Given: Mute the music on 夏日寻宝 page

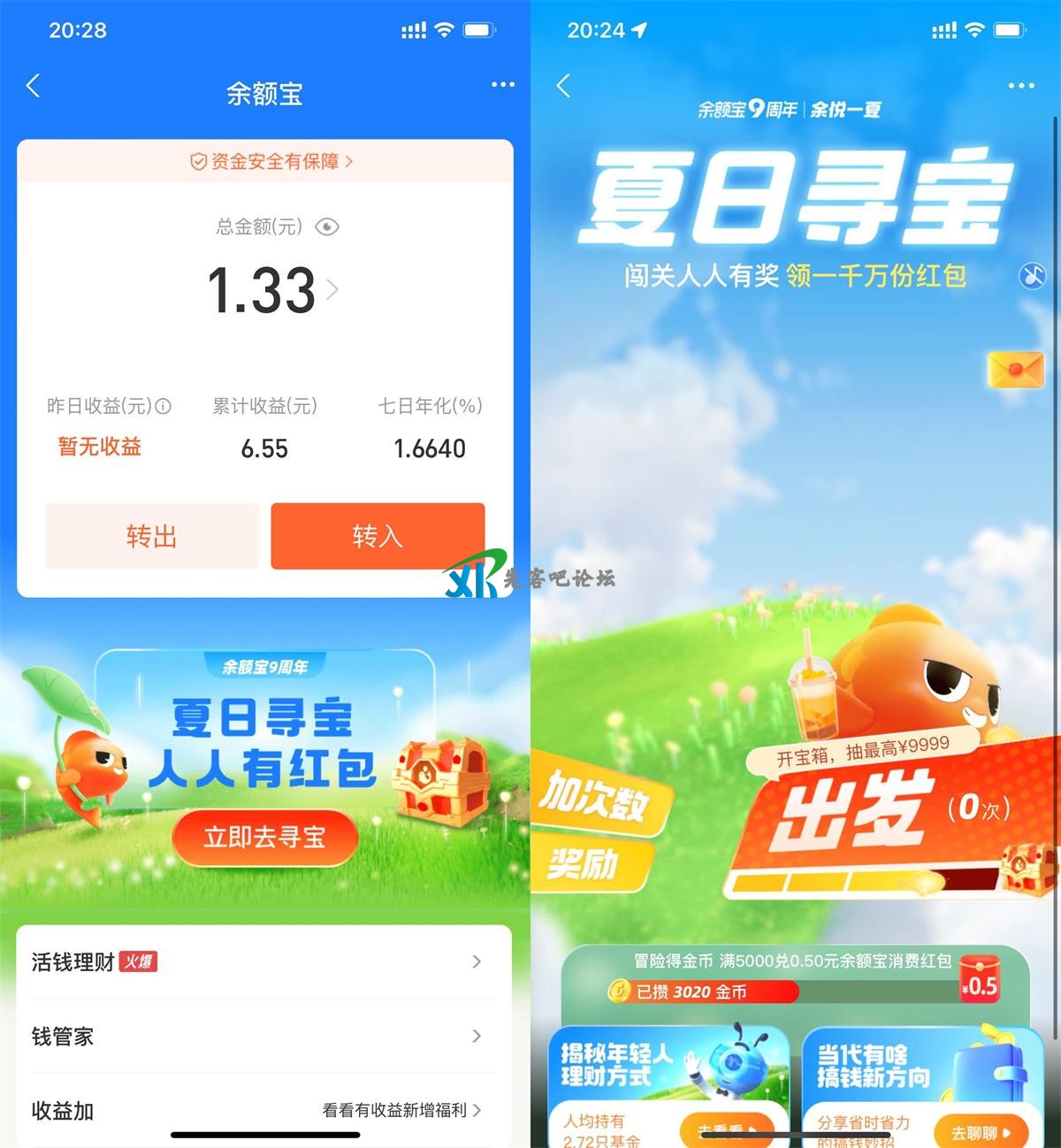Looking at the screenshot, I should (1032, 276).
